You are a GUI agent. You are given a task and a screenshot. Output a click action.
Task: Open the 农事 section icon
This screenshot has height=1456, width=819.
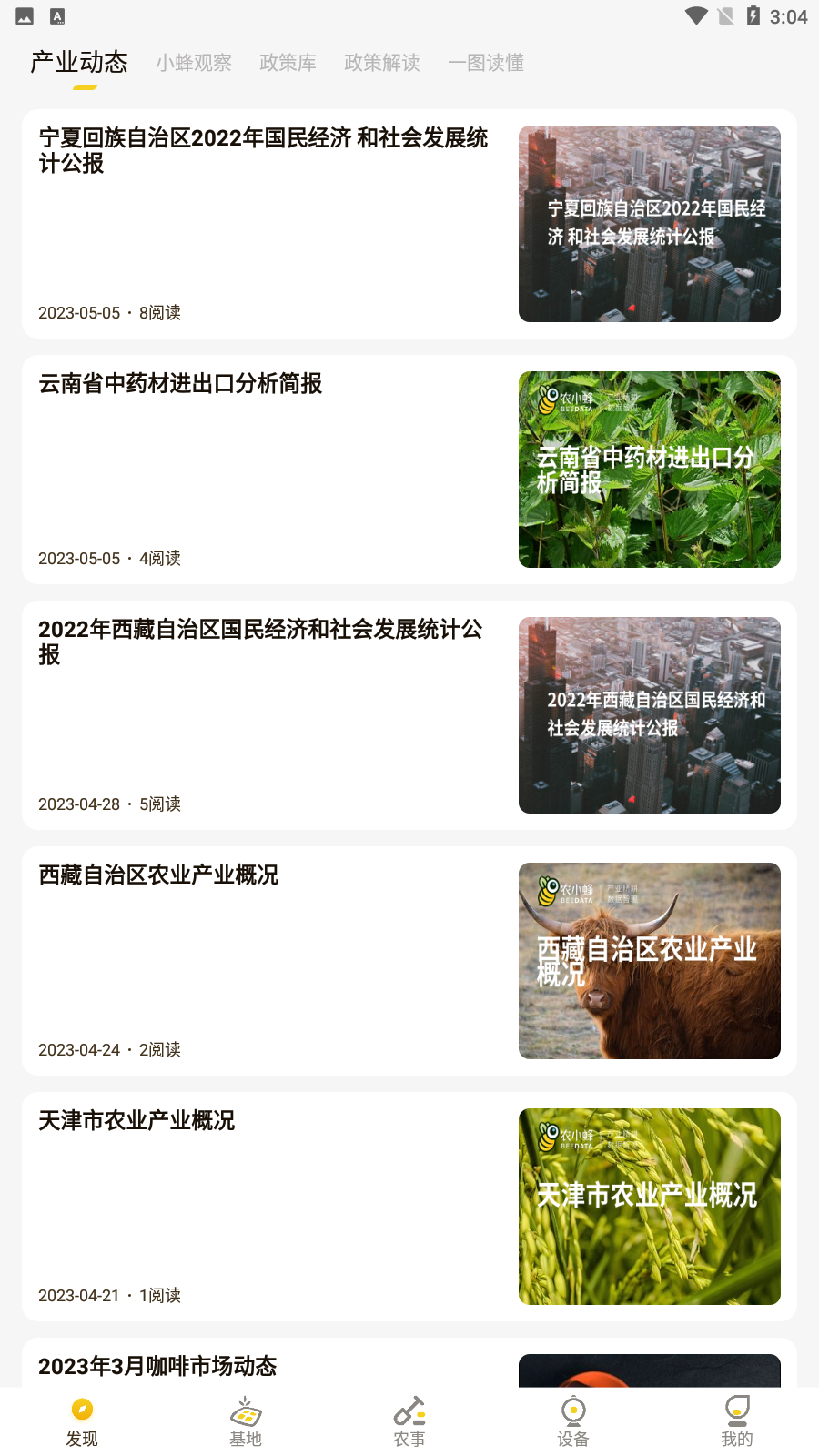click(x=409, y=1408)
